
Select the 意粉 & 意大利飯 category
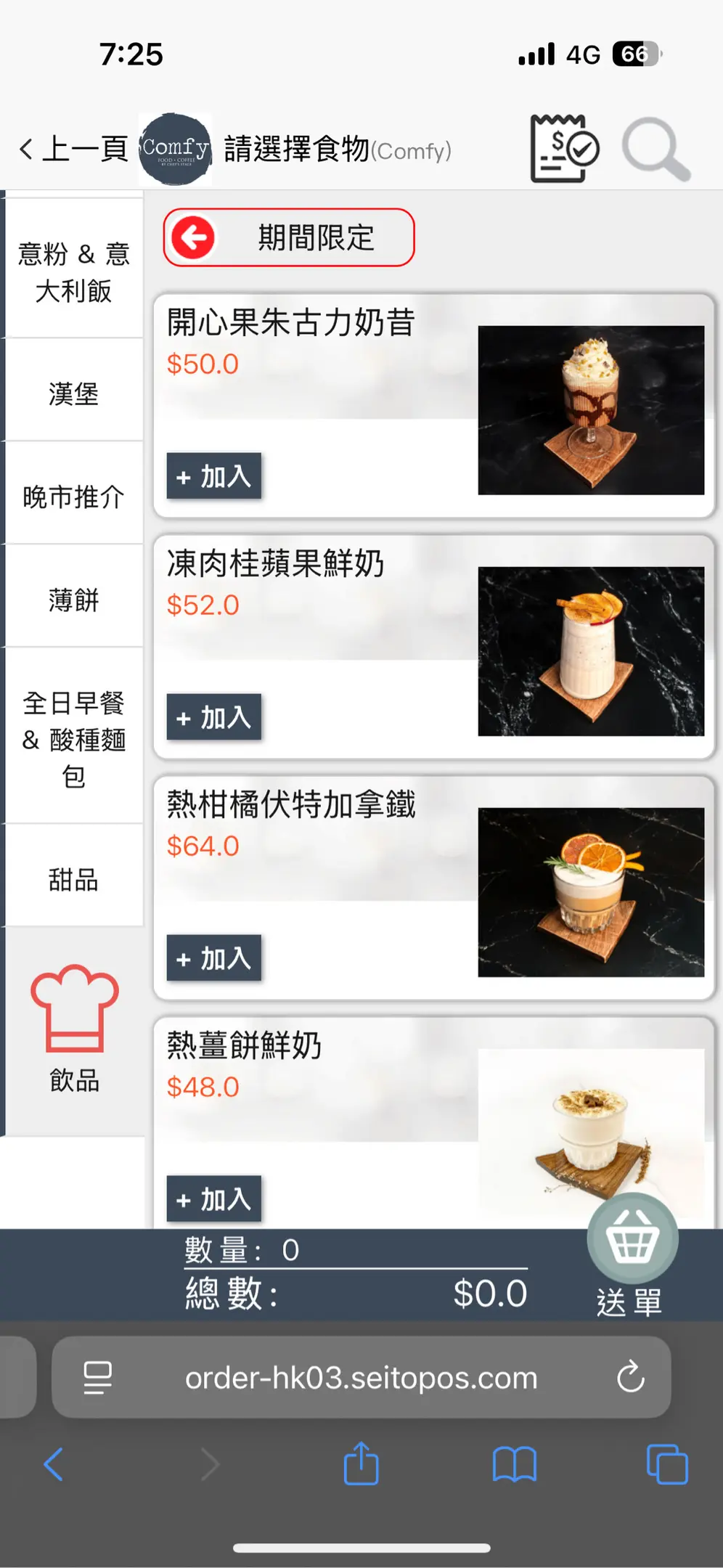click(x=73, y=272)
